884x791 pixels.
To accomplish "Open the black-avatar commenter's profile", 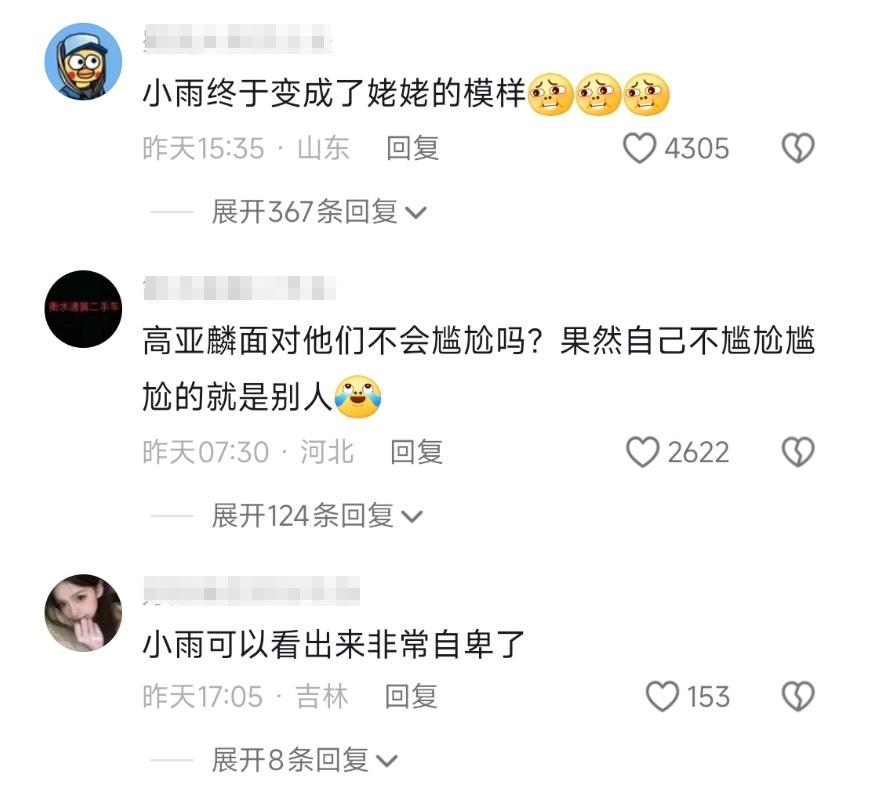I will (x=83, y=309).
